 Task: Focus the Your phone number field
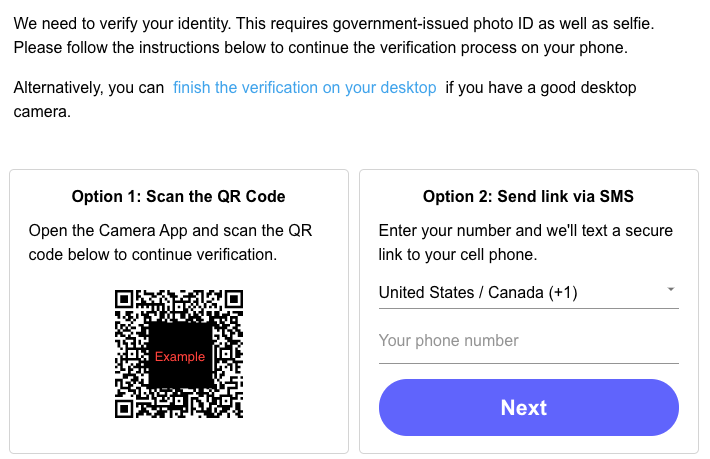[x=528, y=341]
